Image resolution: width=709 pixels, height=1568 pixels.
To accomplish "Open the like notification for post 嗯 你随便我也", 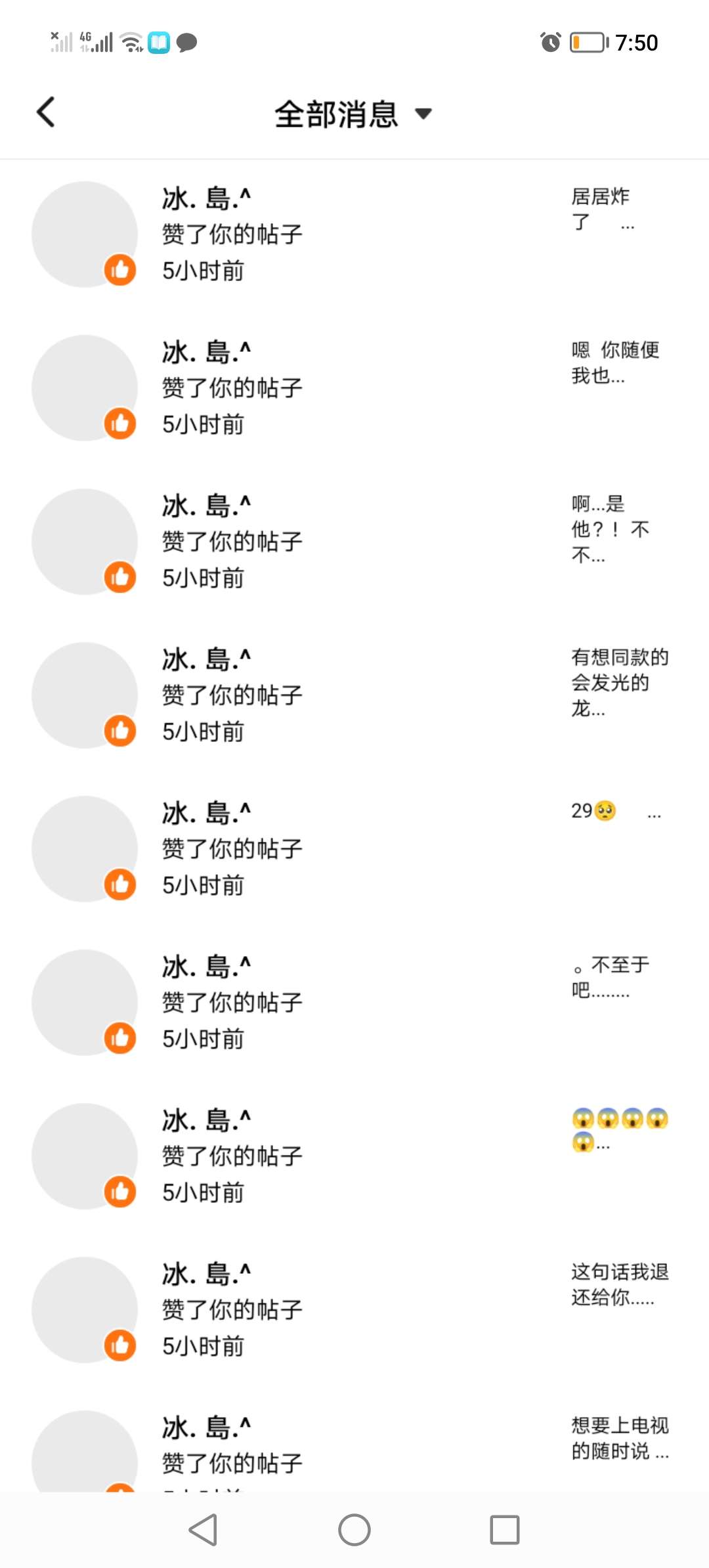I will 354,388.
